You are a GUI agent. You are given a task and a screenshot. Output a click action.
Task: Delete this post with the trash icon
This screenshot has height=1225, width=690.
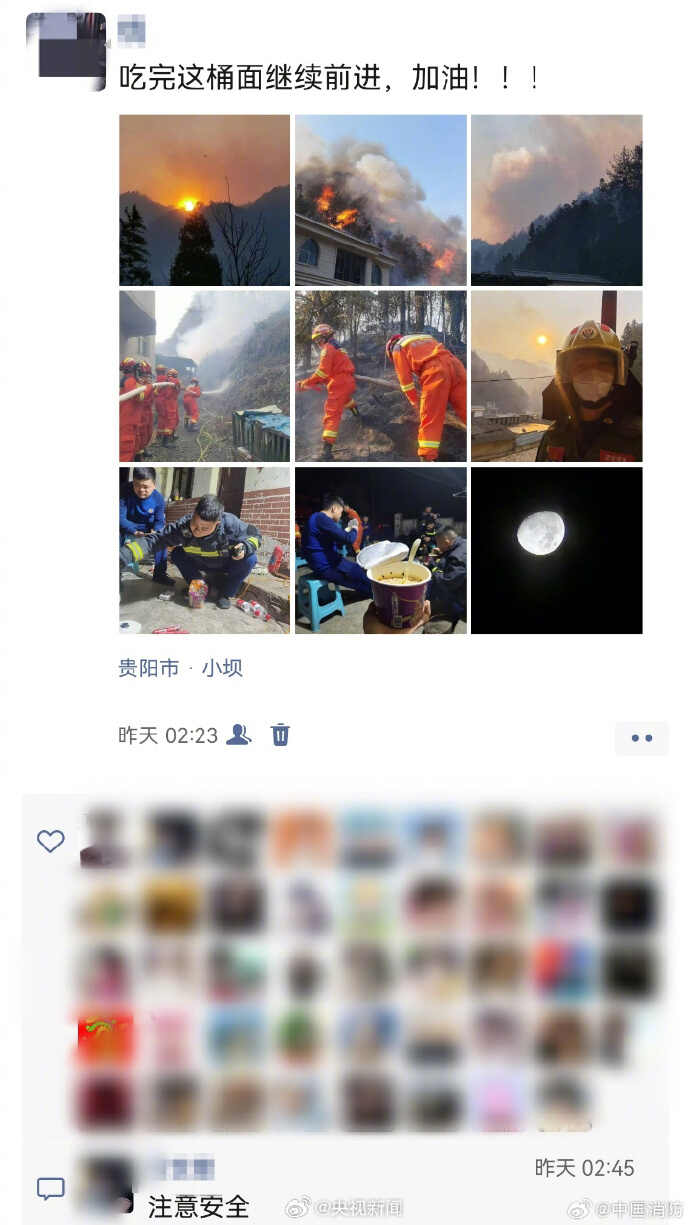(x=281, y=735)
